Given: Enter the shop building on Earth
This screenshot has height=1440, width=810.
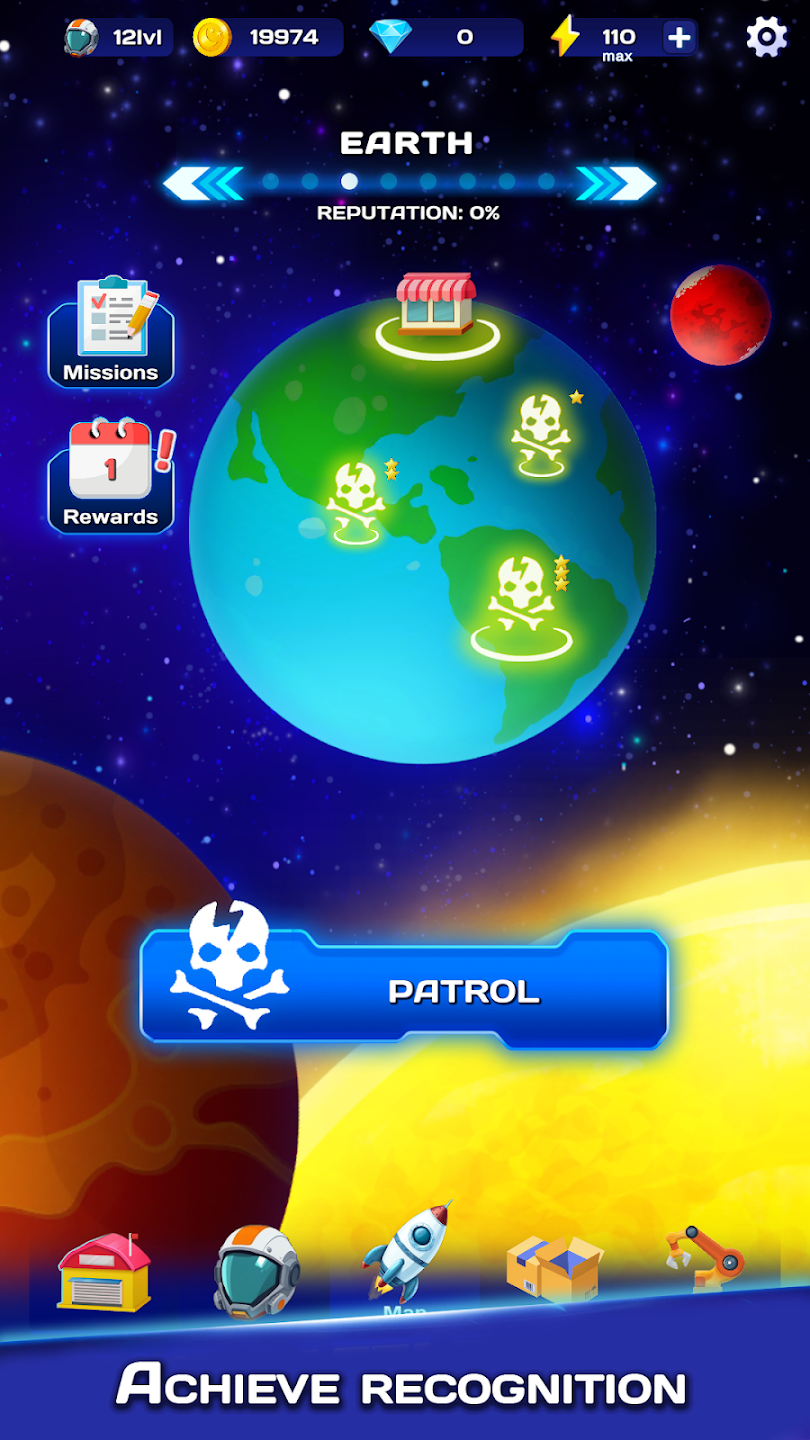Looking at the screenshot, I should tap(436, 310).
